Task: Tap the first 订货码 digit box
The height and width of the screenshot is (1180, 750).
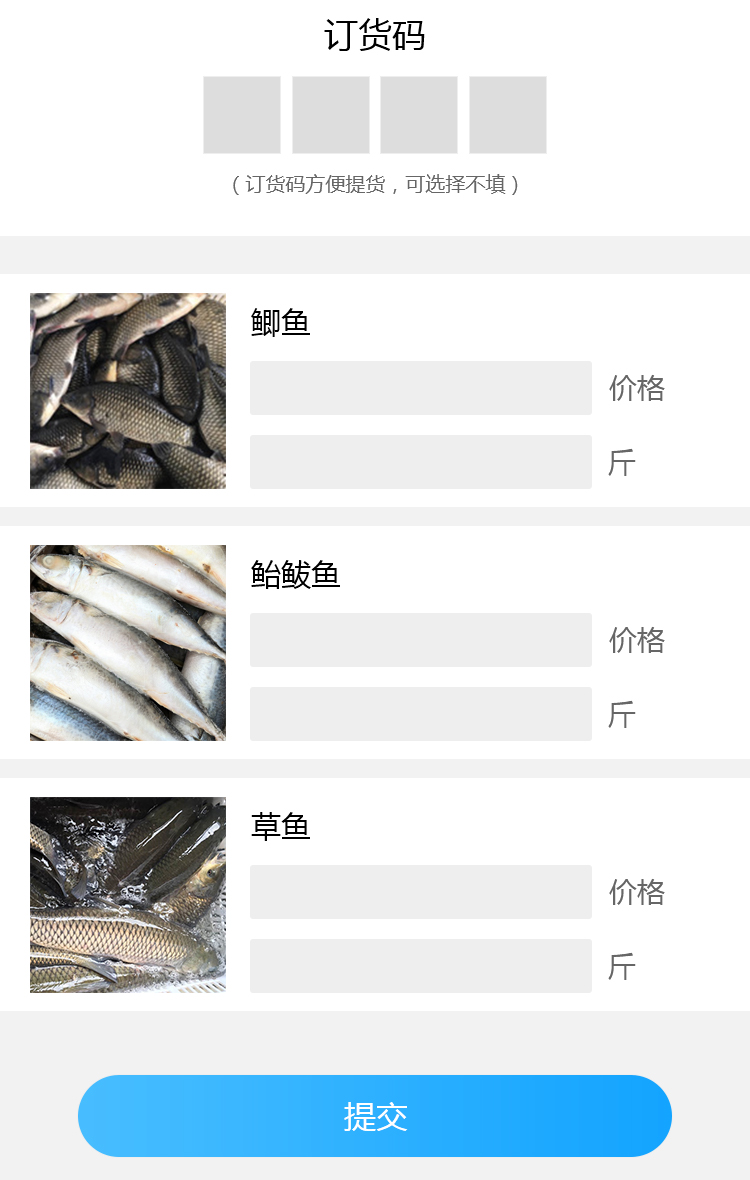Action: click(242, 115)
